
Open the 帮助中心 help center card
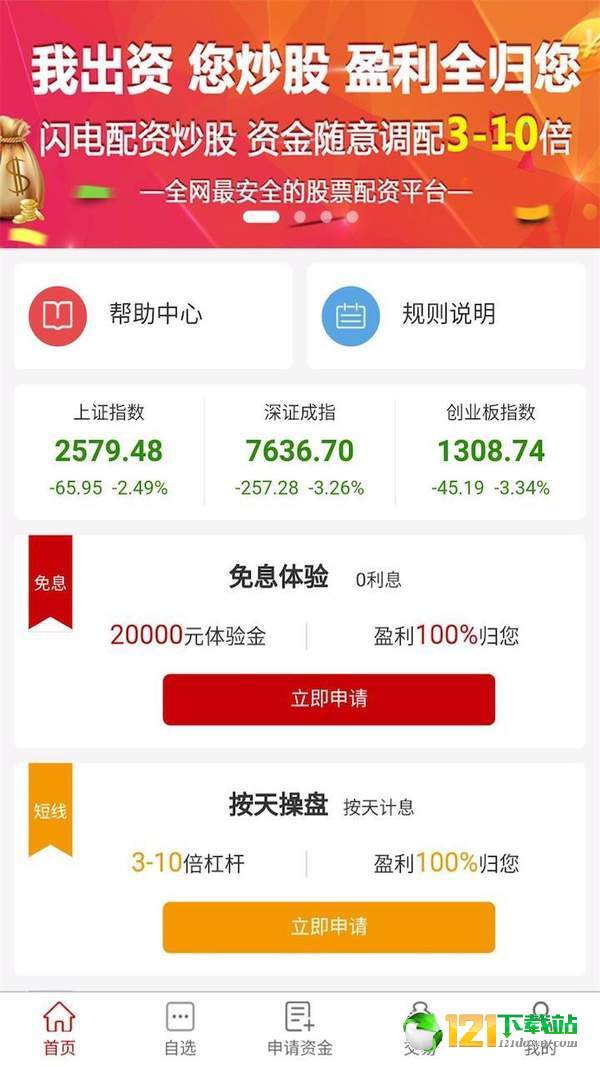click(x=153, y=316)
